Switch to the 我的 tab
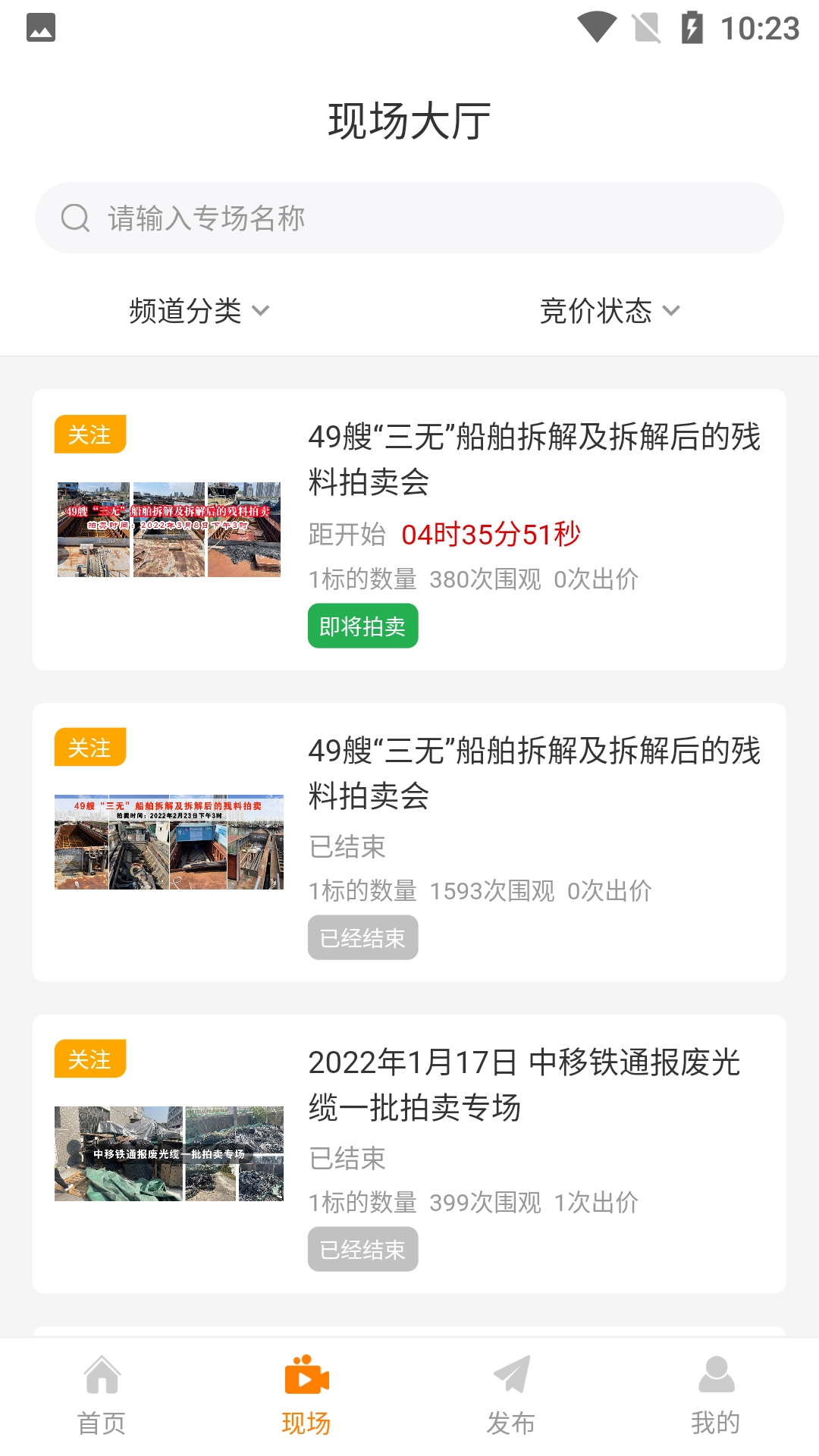 [716, 1399]
